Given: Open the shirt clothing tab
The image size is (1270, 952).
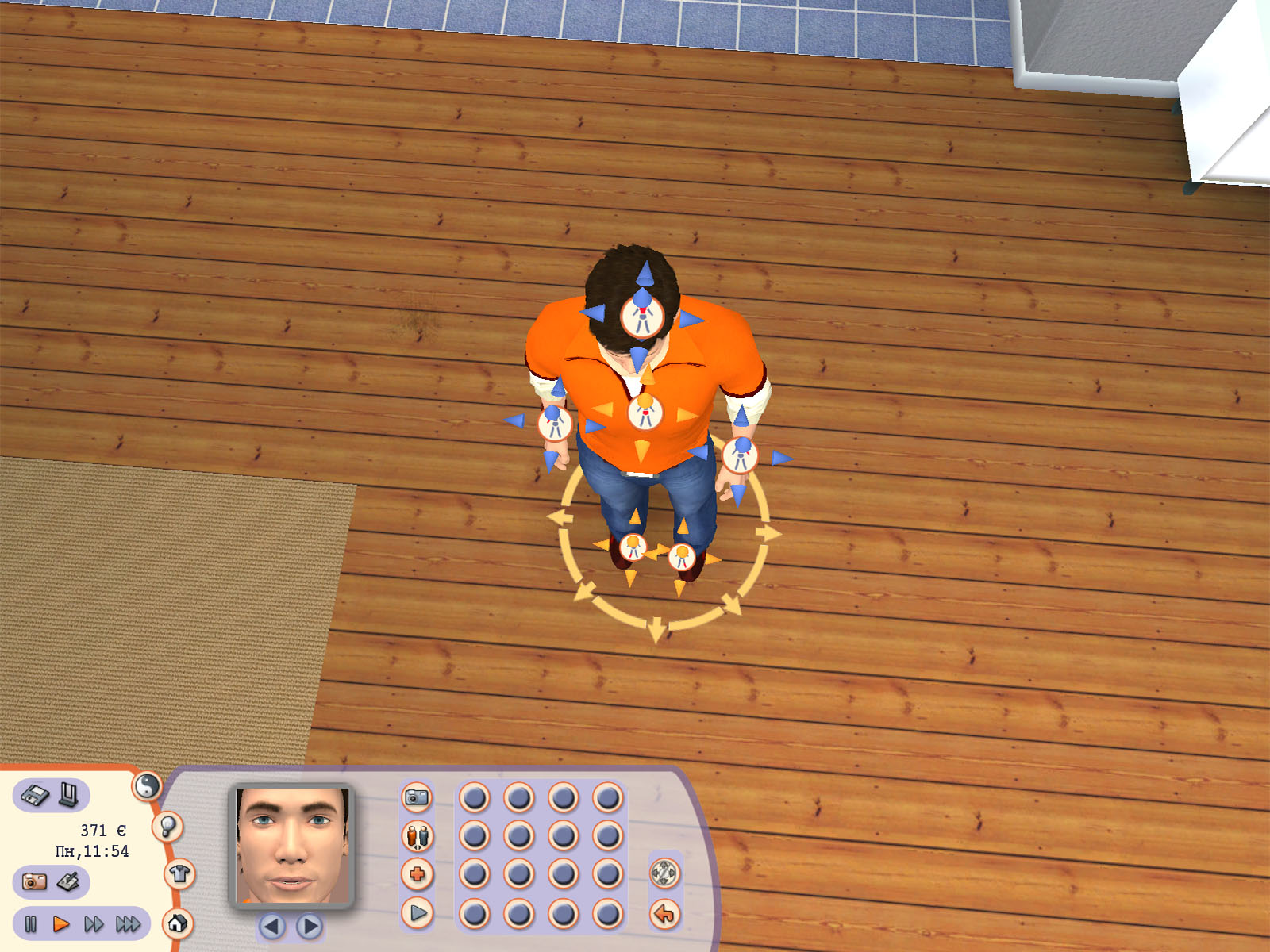Looking at the screenshot, I should point(179,874).
